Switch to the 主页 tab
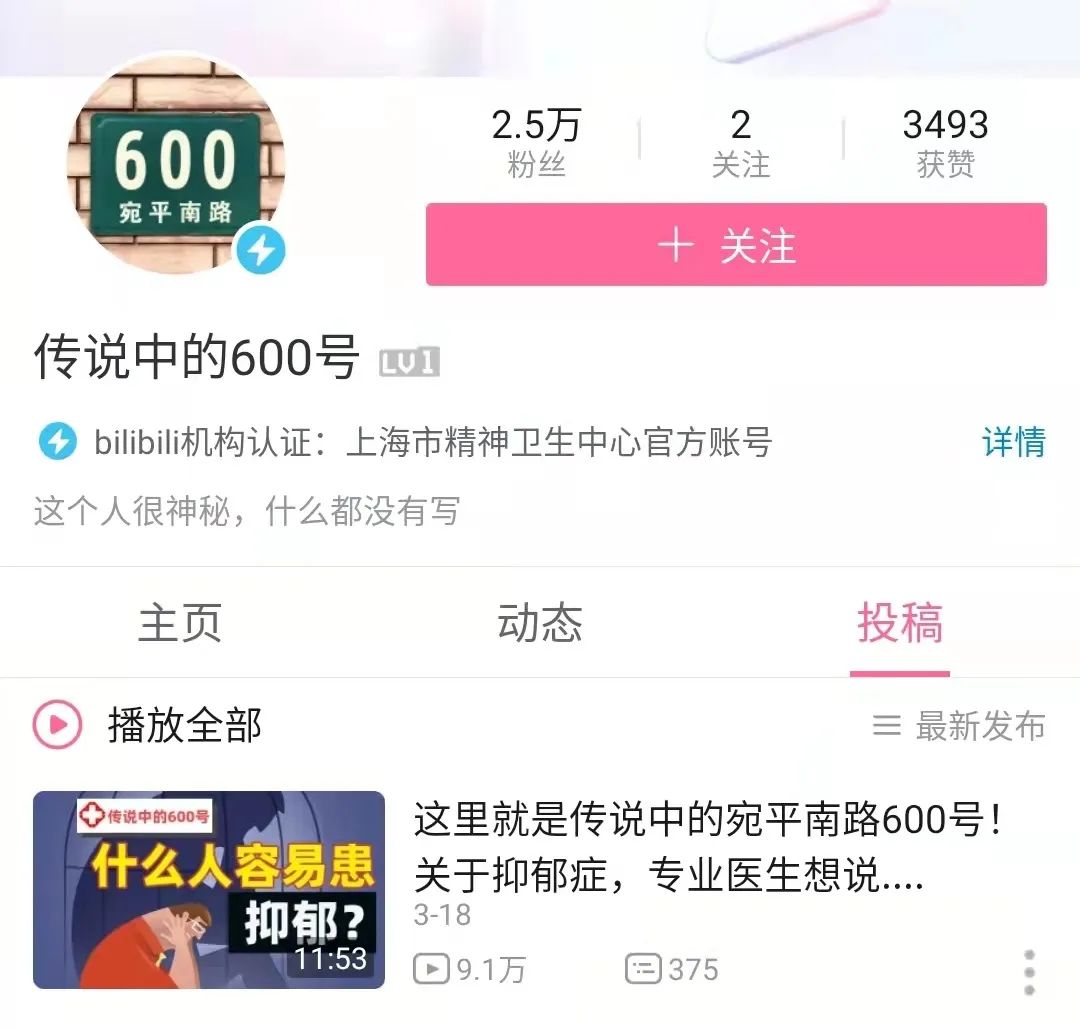This screenshot has height=1028, width=1080. click(x=179, y=624)
